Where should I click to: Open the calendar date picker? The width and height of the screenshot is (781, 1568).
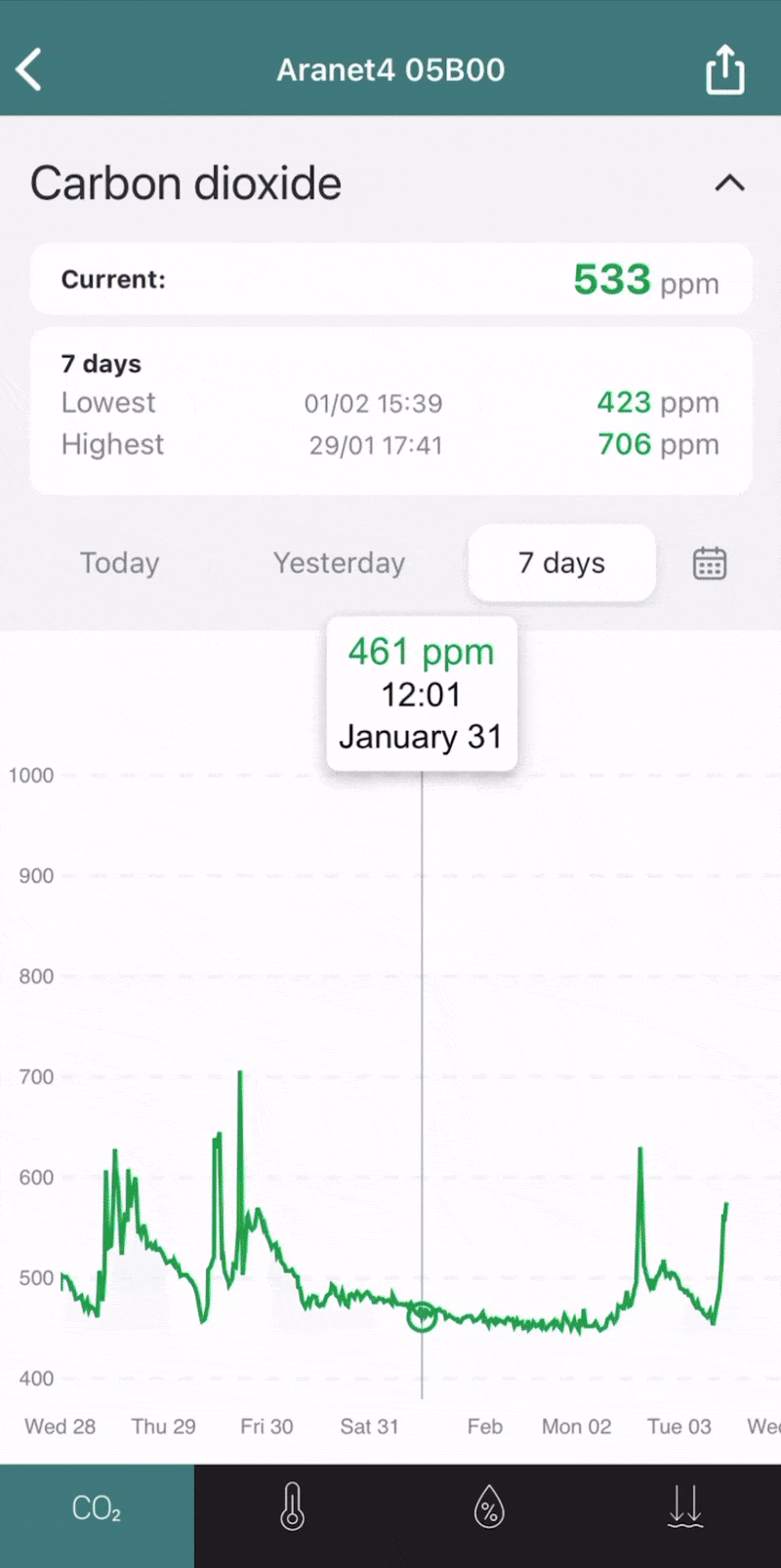710,563
